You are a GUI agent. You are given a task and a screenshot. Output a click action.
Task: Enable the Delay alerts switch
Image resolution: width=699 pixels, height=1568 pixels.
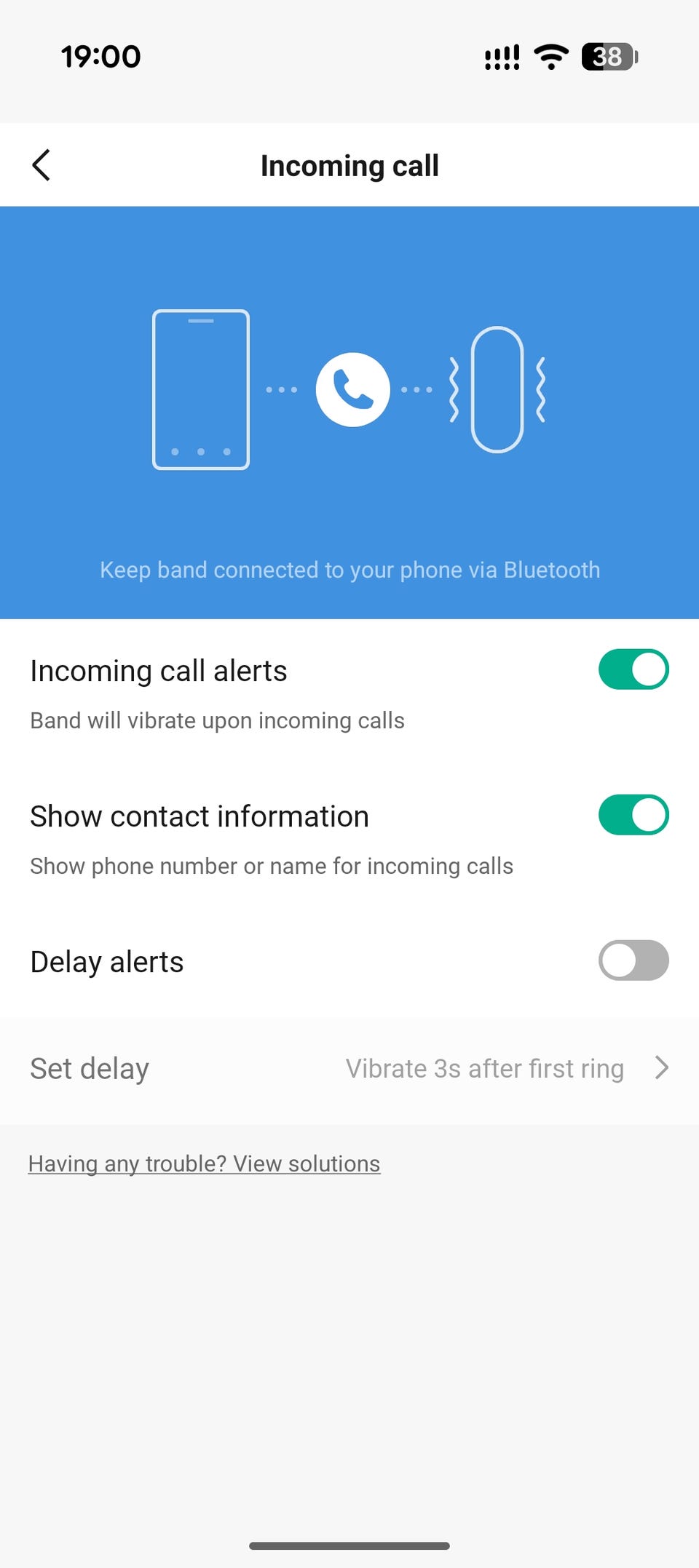click(633, 960)
